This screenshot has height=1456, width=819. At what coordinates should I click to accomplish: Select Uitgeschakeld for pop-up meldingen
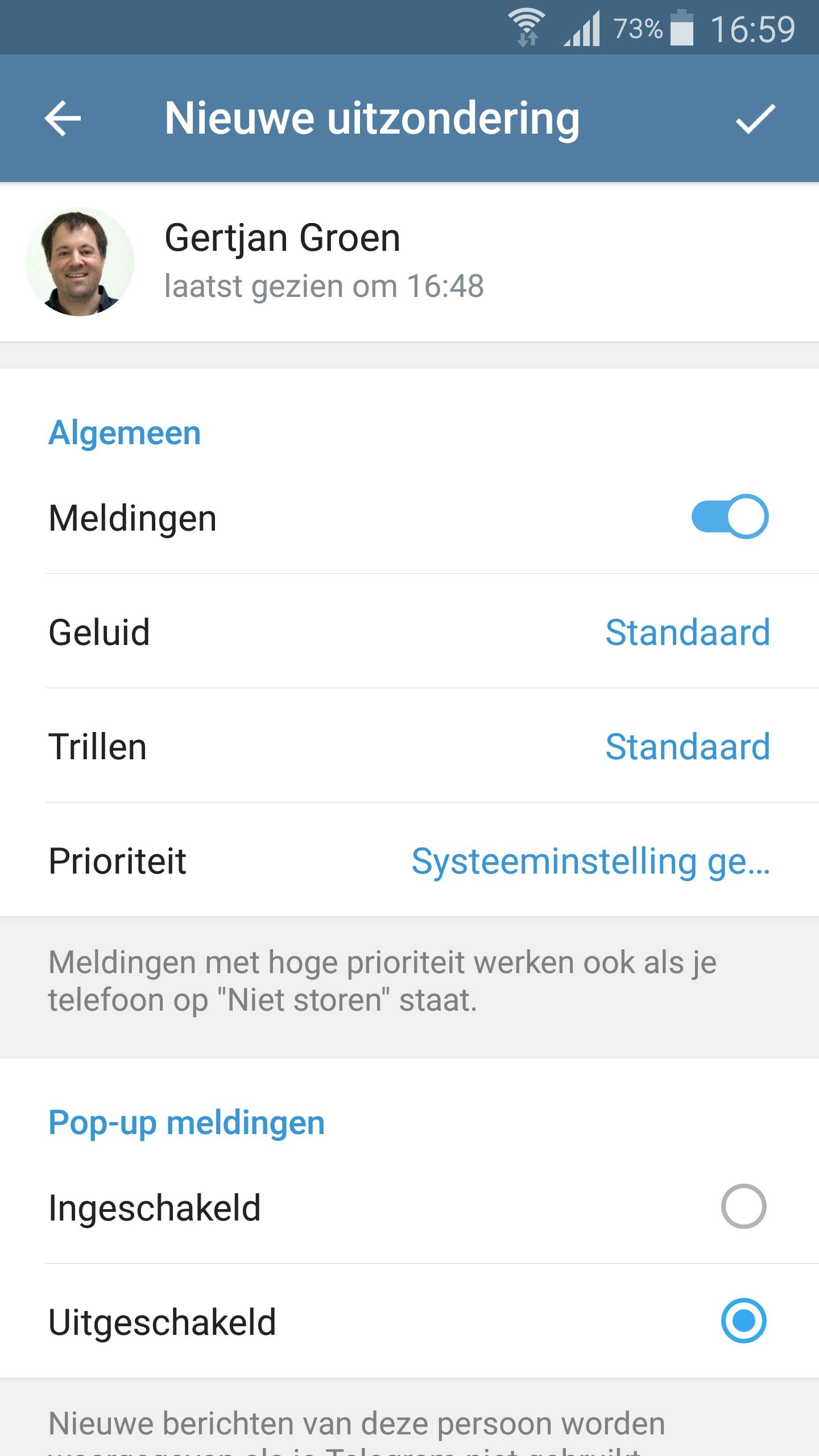743,1321
